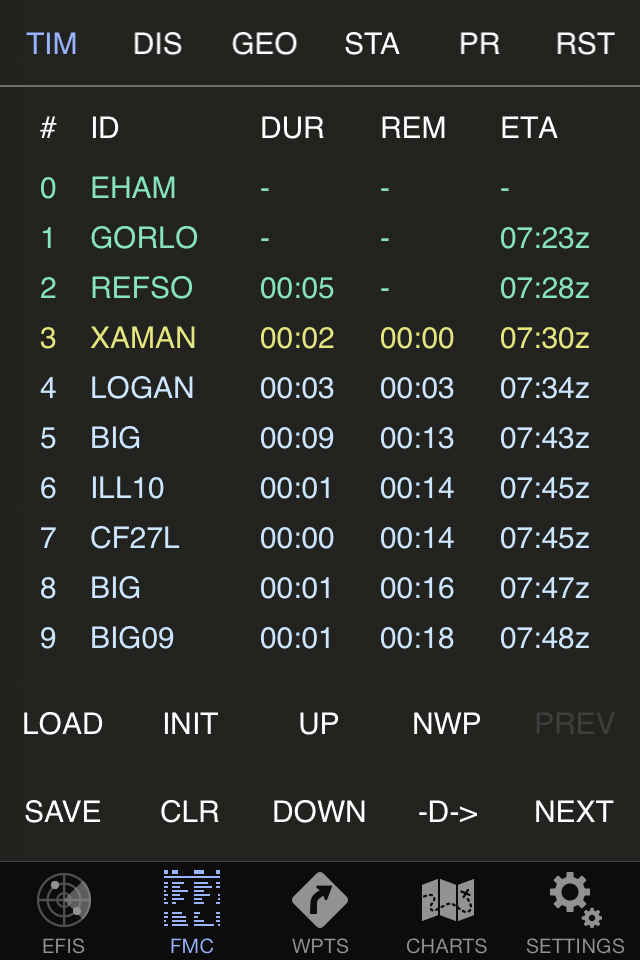Viewport: 640px width, 960px height.
Task: Open the STA top tab
Action: (372, 44)
